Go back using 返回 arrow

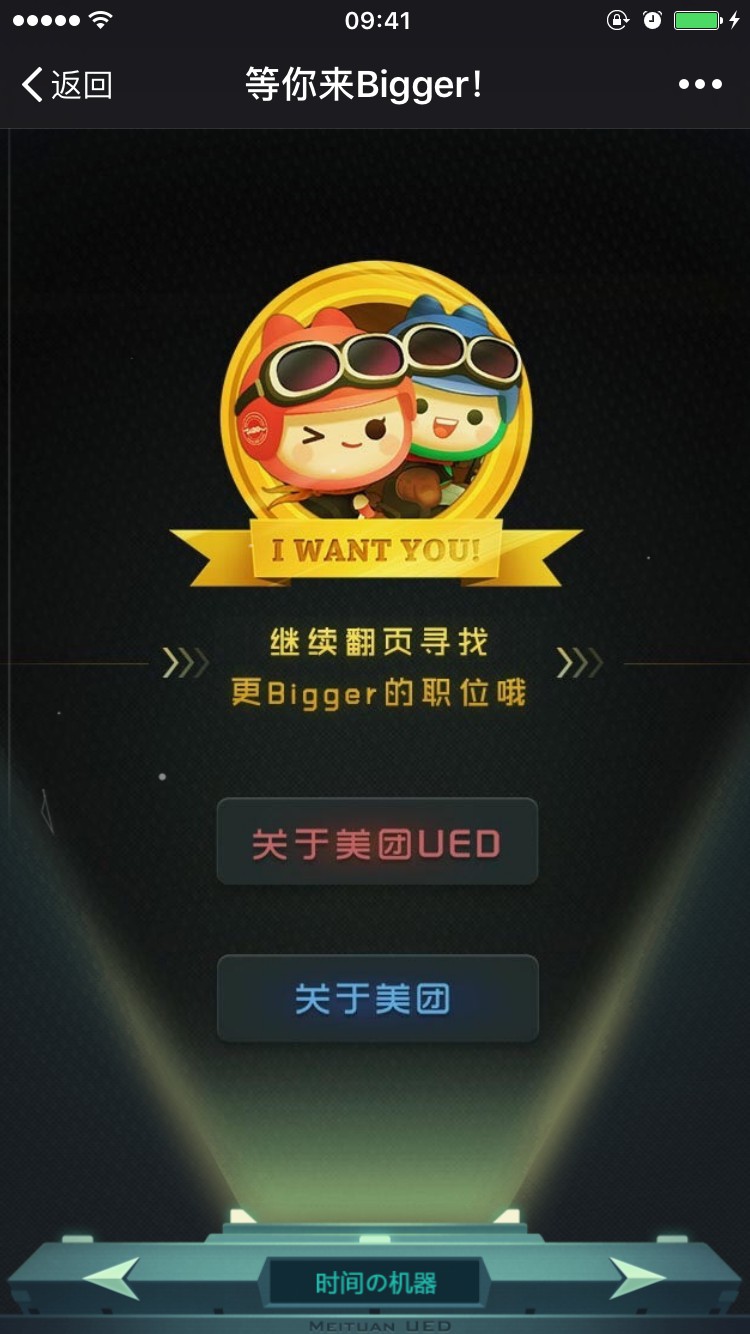[x=64, y=85]
